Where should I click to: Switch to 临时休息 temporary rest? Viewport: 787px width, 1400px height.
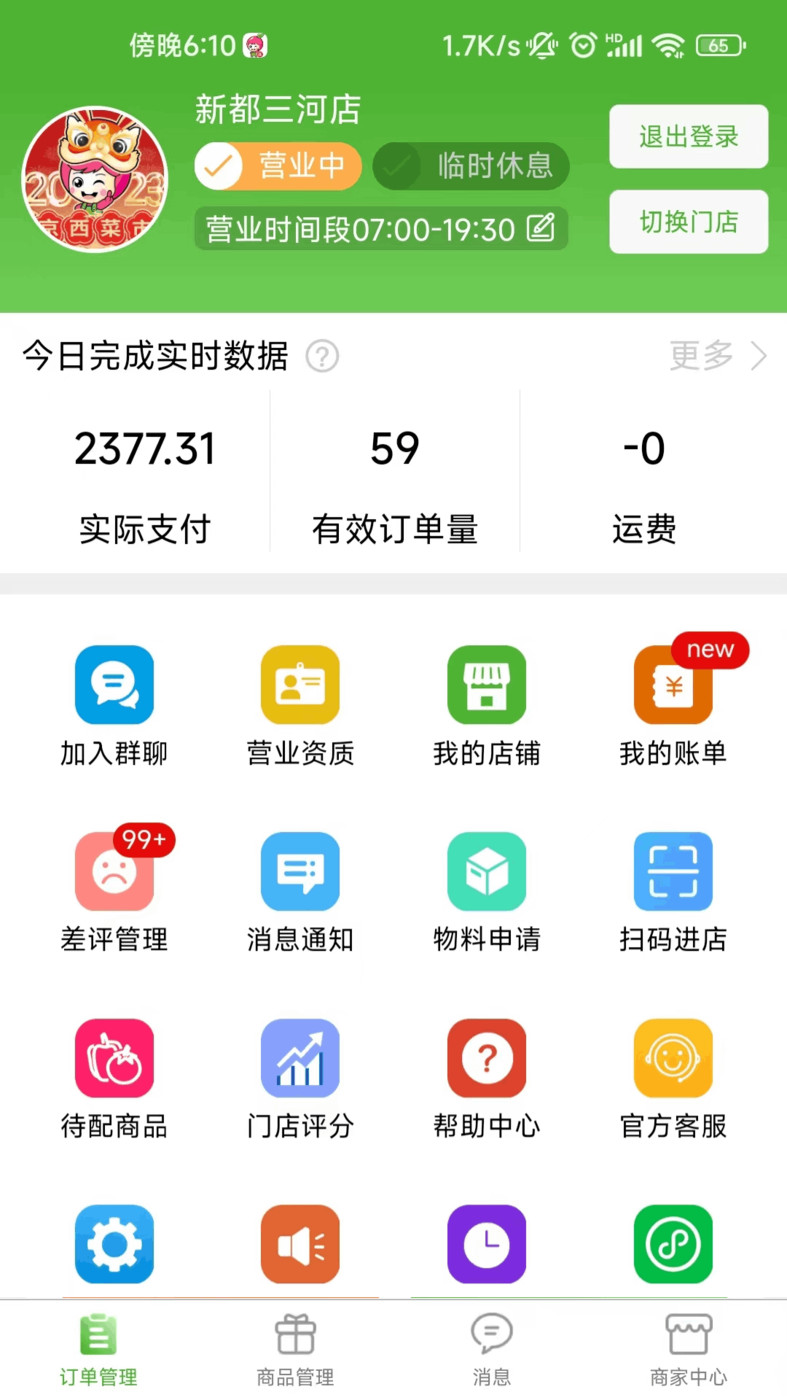point(471,166)
